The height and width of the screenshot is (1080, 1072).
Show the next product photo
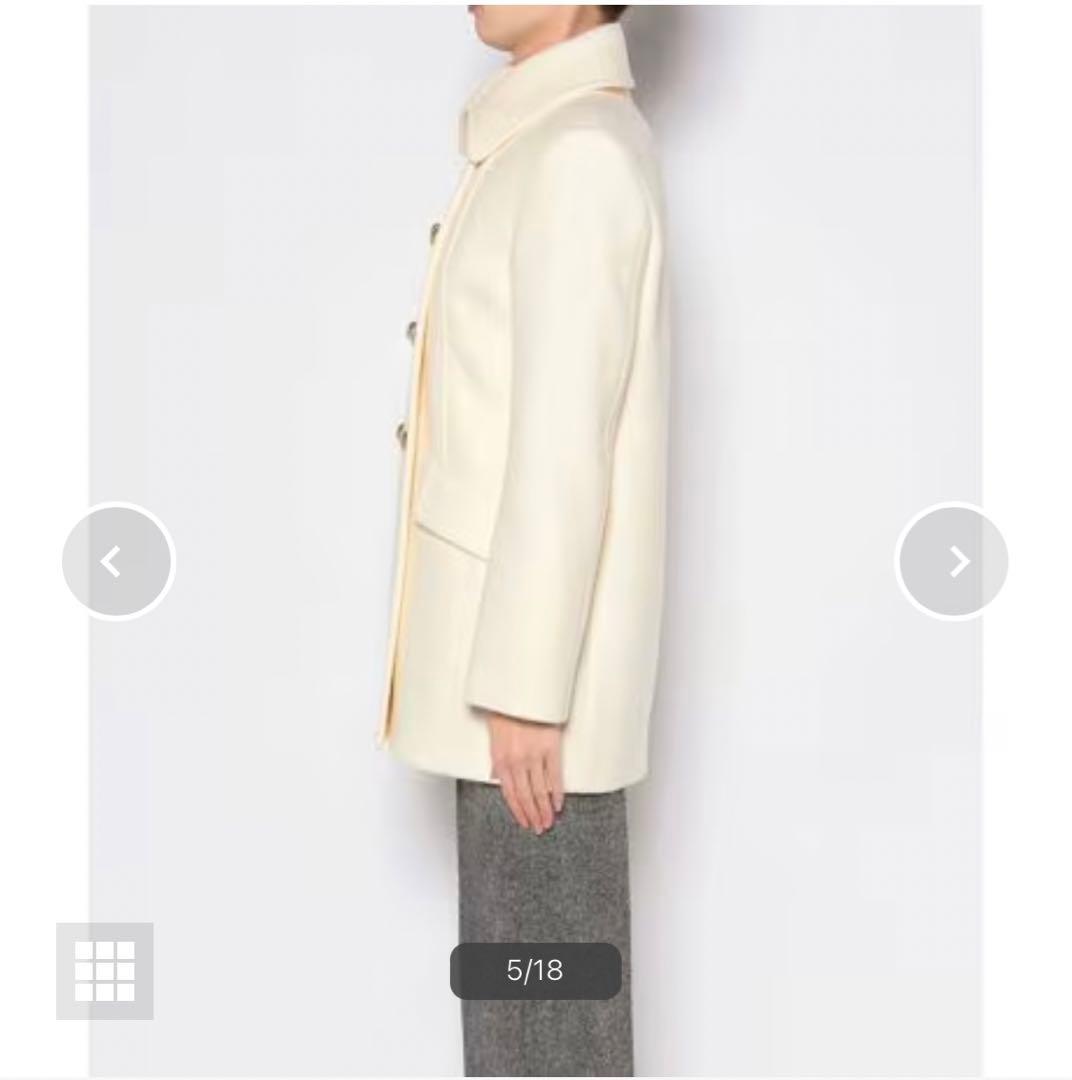(952, 561)
